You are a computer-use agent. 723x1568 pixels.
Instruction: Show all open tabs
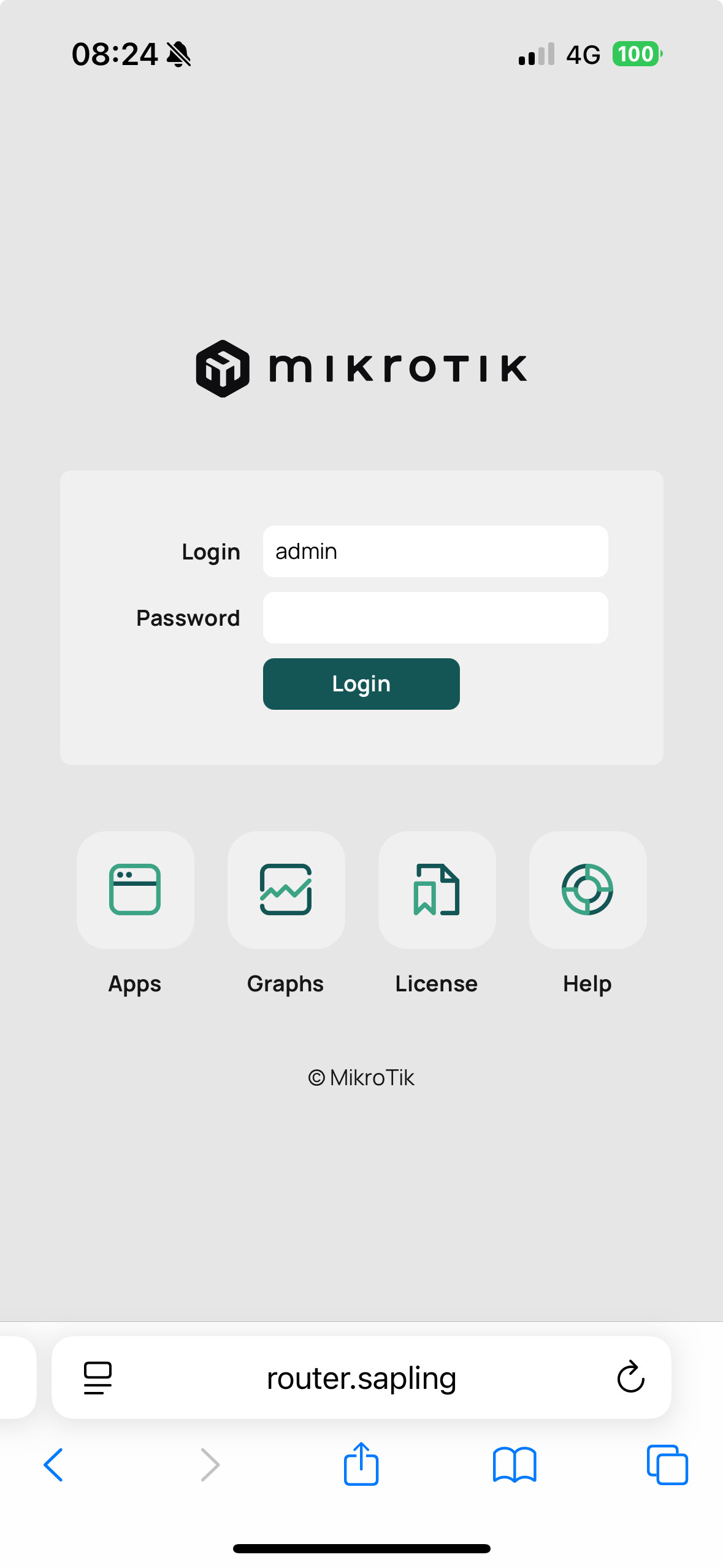point(667,1465)
